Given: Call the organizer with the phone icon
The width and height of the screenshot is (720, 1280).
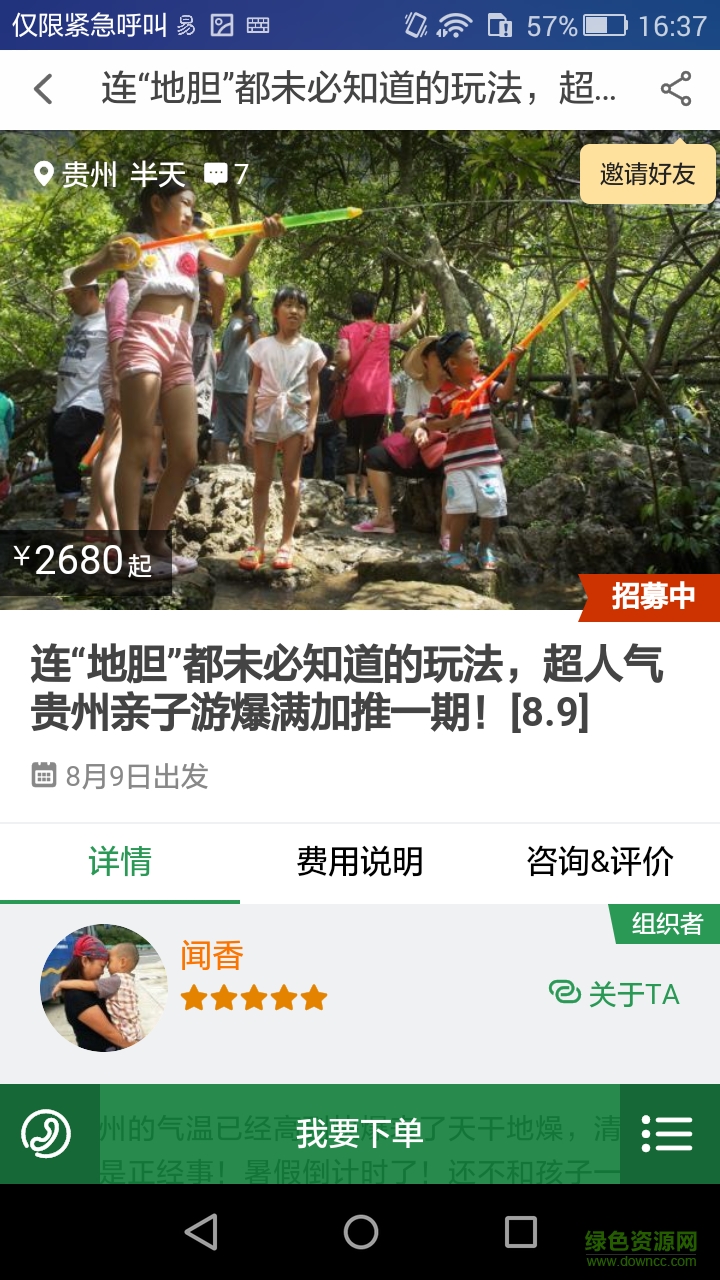Looking at the screenshot, I should click(46, 1134).
